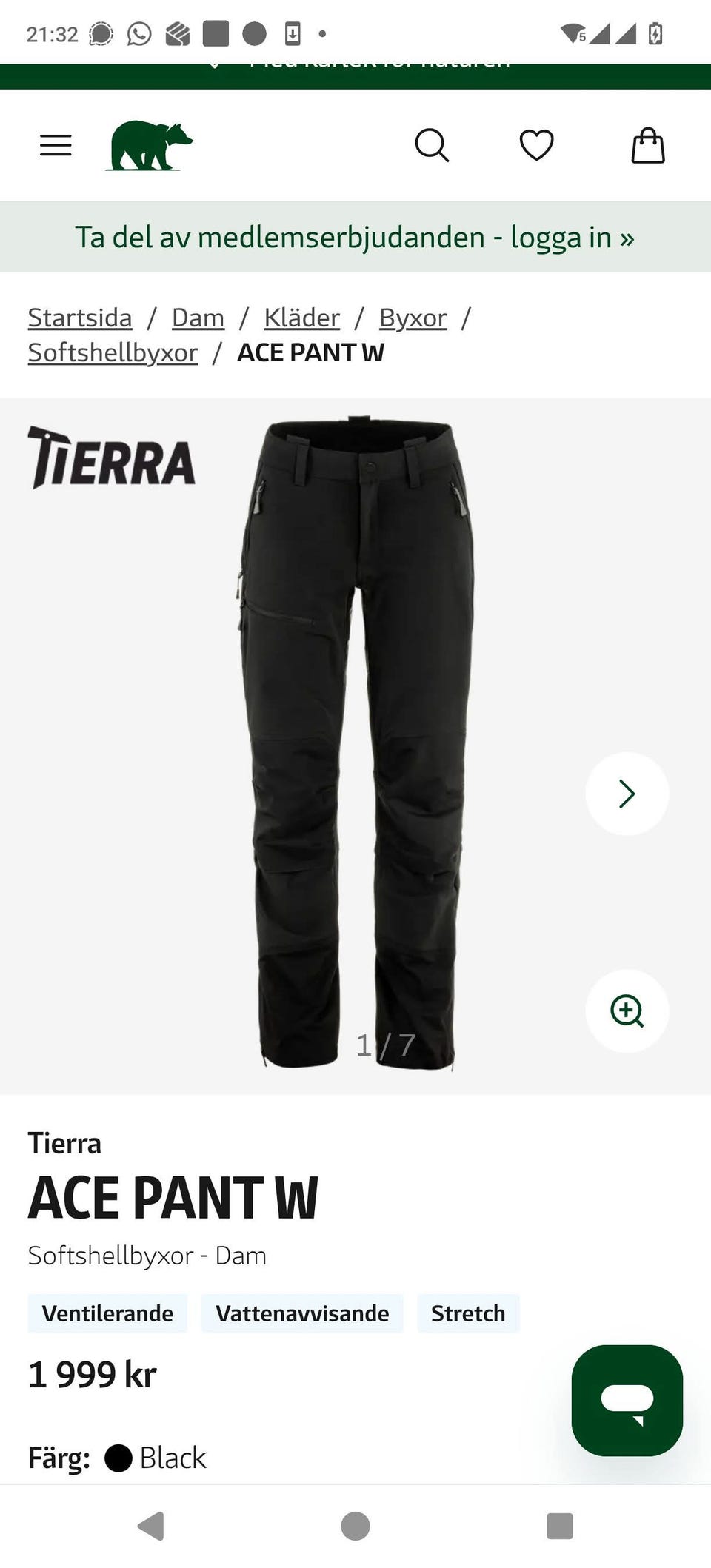The height and width of the screenshot is (1568, 711).
Task: Go to Startsida breadcrumb
Action: (x=80, y=318)
